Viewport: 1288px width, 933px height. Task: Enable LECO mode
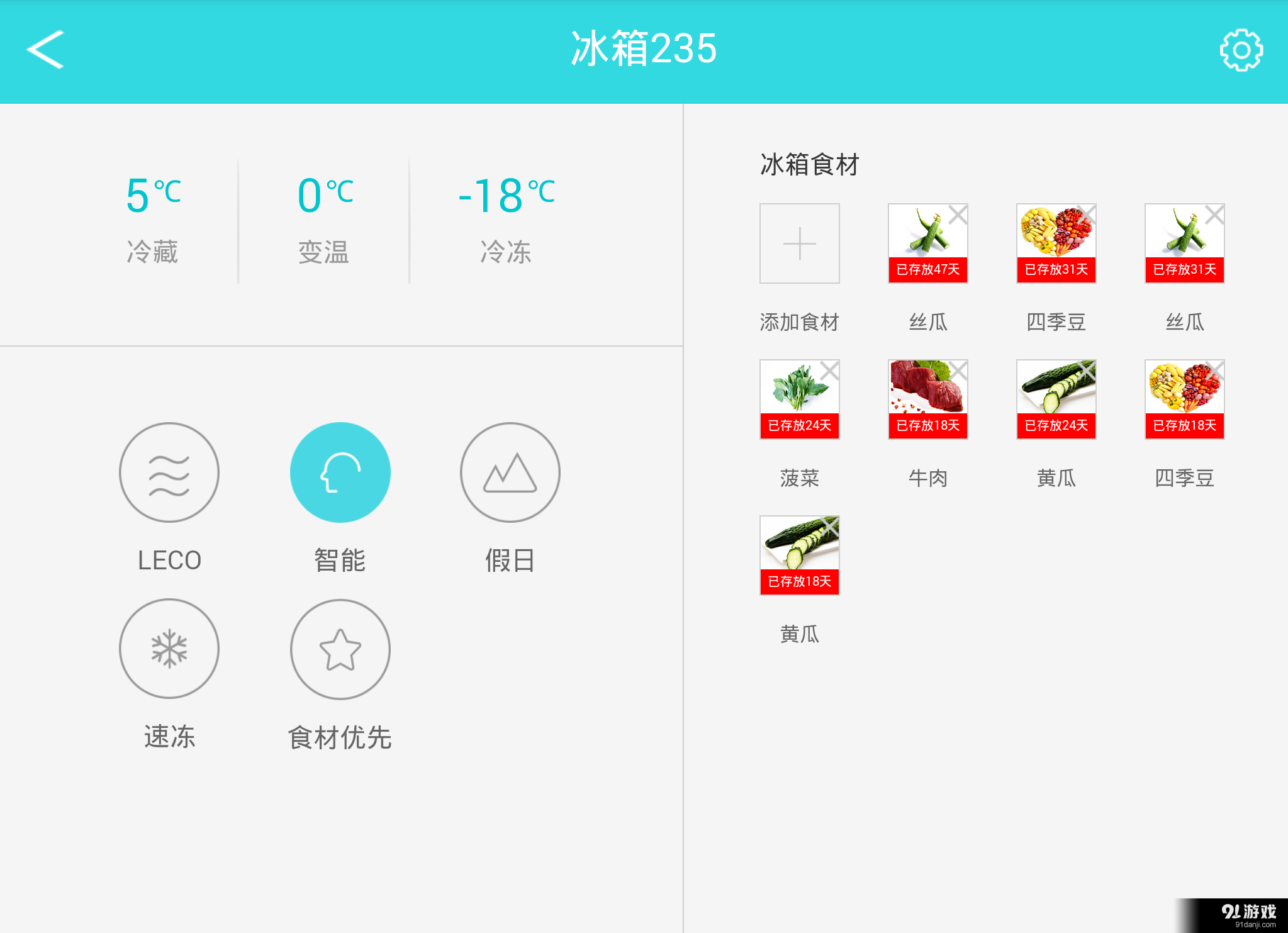click(x=169, y=472)
